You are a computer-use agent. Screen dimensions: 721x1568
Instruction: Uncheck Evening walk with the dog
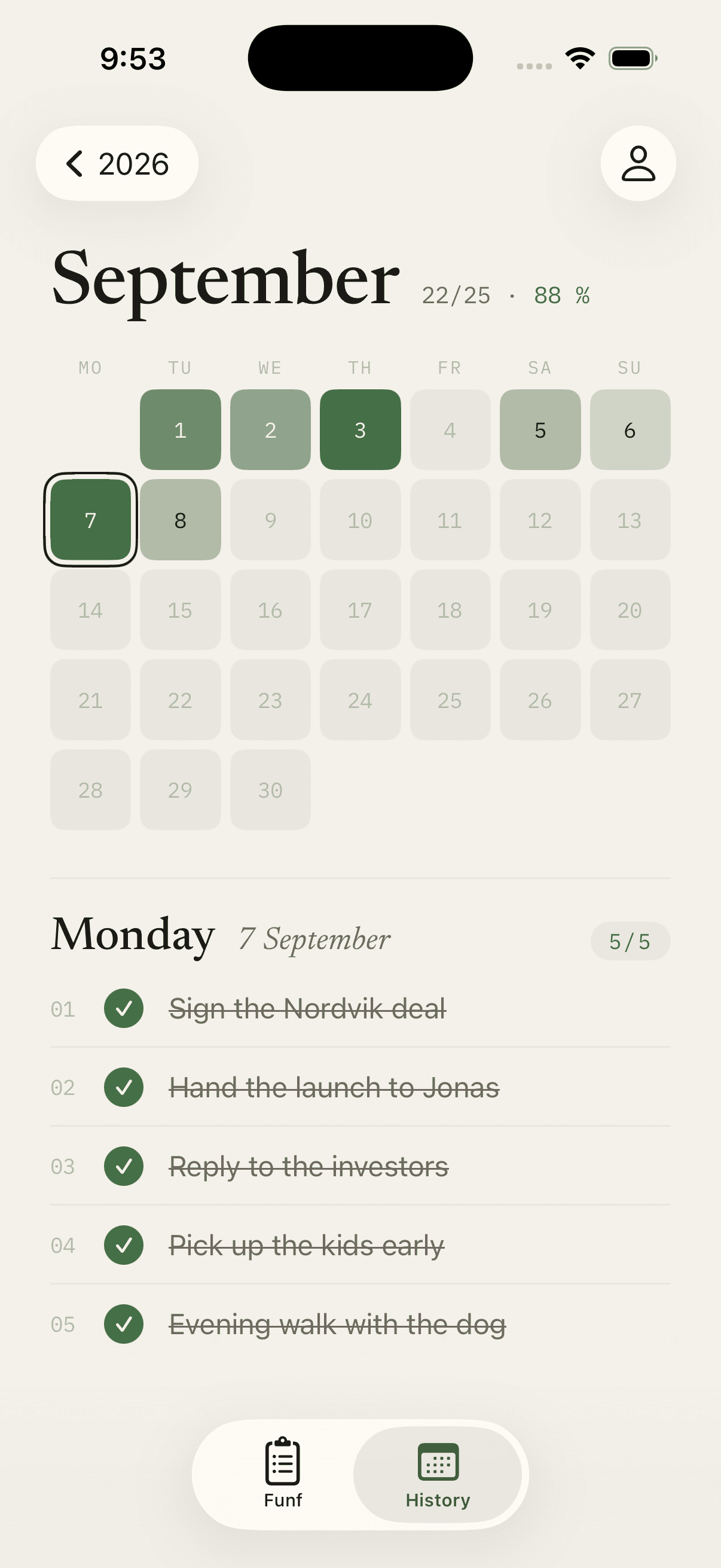click(124, 1324)
